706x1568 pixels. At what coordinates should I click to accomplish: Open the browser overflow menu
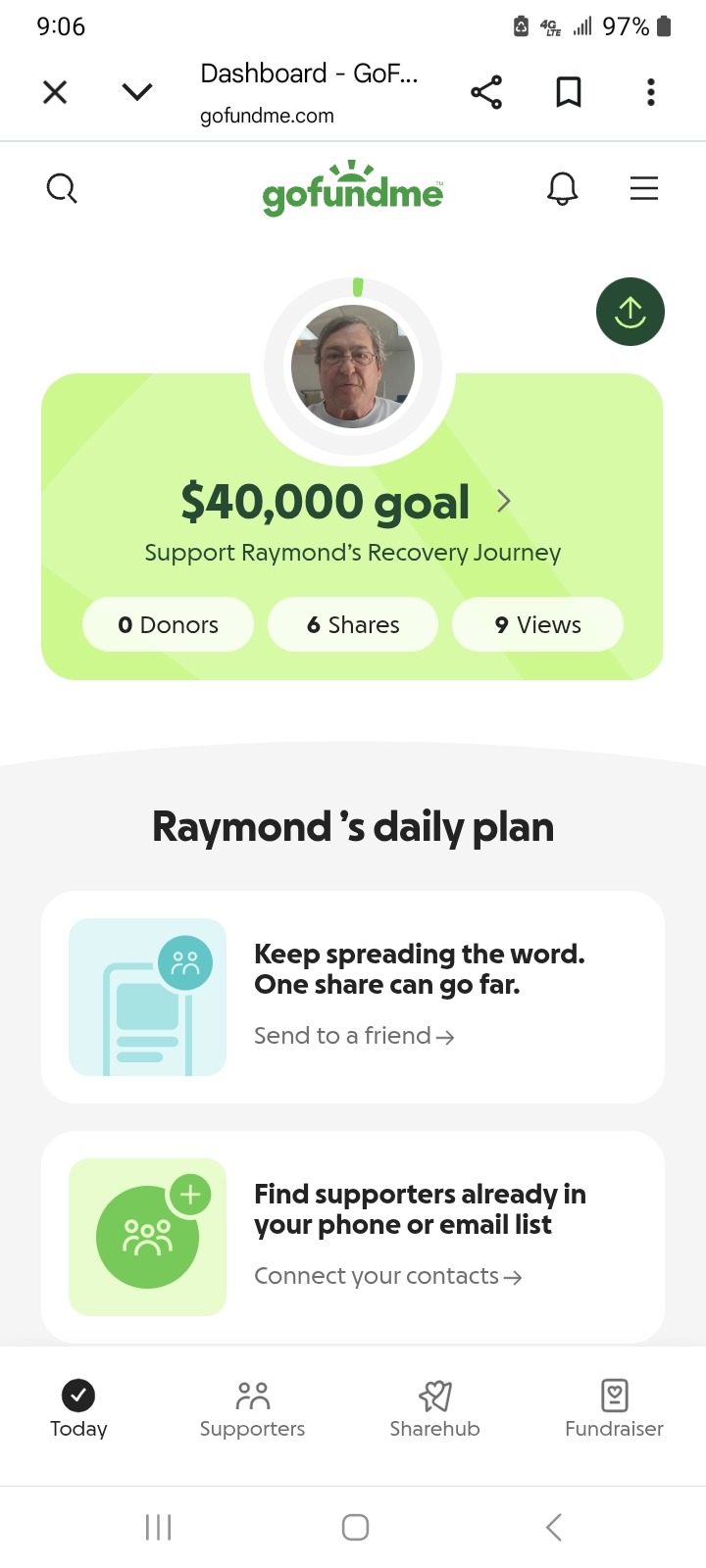[650, 92]
